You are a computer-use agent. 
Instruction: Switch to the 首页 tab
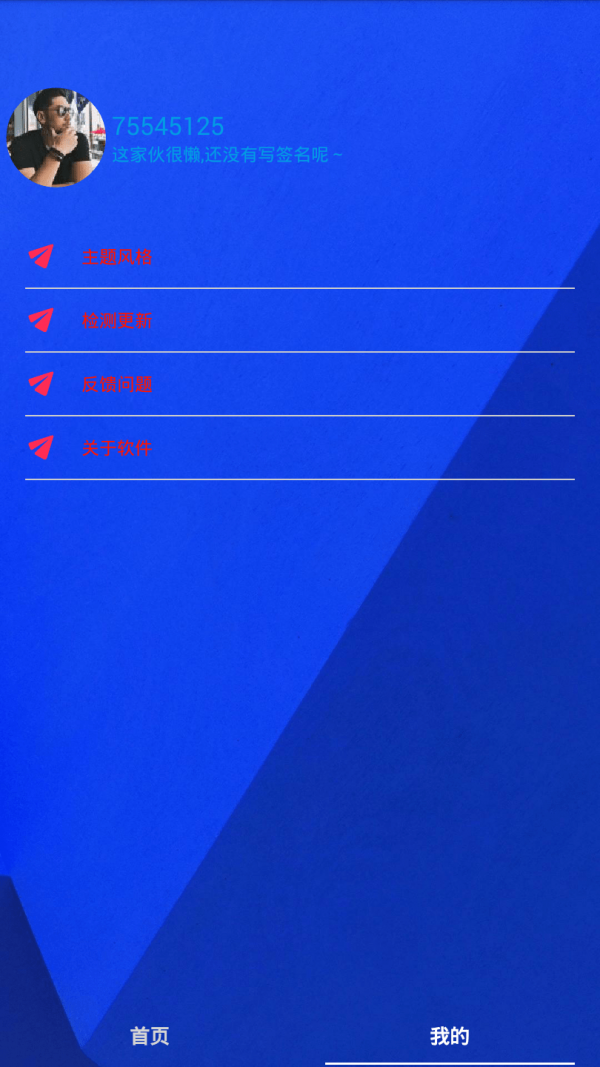click(x=150, y=1036)
